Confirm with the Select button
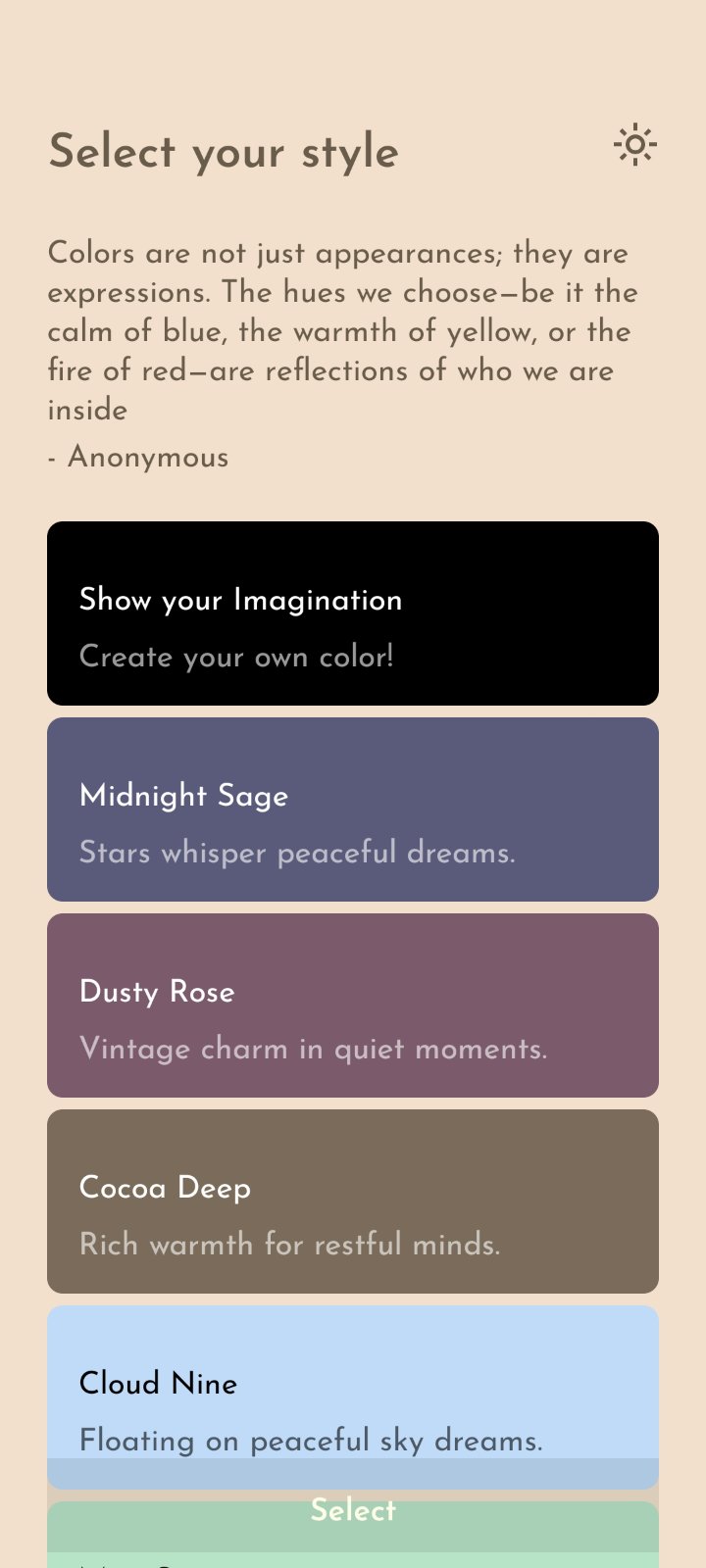Viewport: 706px width, 1568px height. click(353, 1510)
